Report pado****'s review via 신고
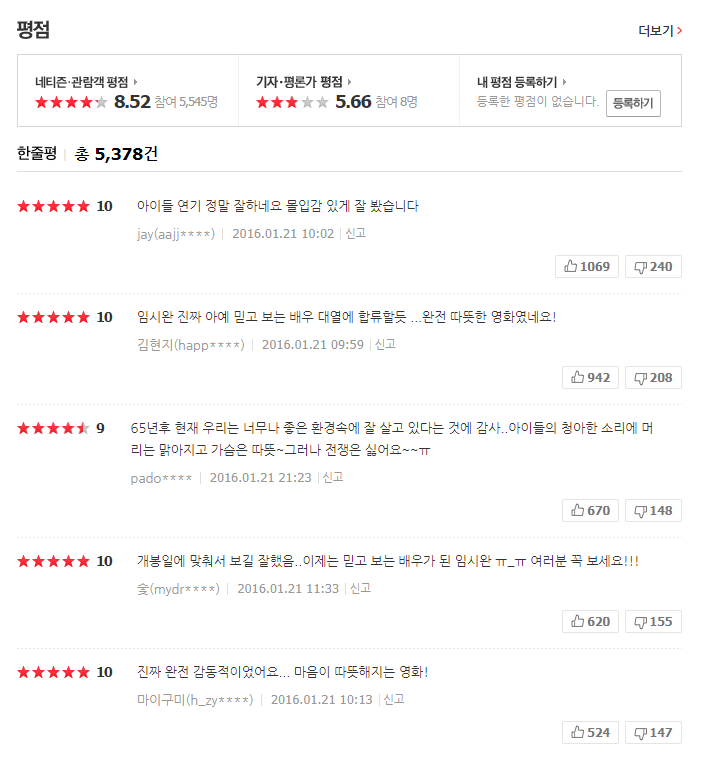 tap(333, 477)
